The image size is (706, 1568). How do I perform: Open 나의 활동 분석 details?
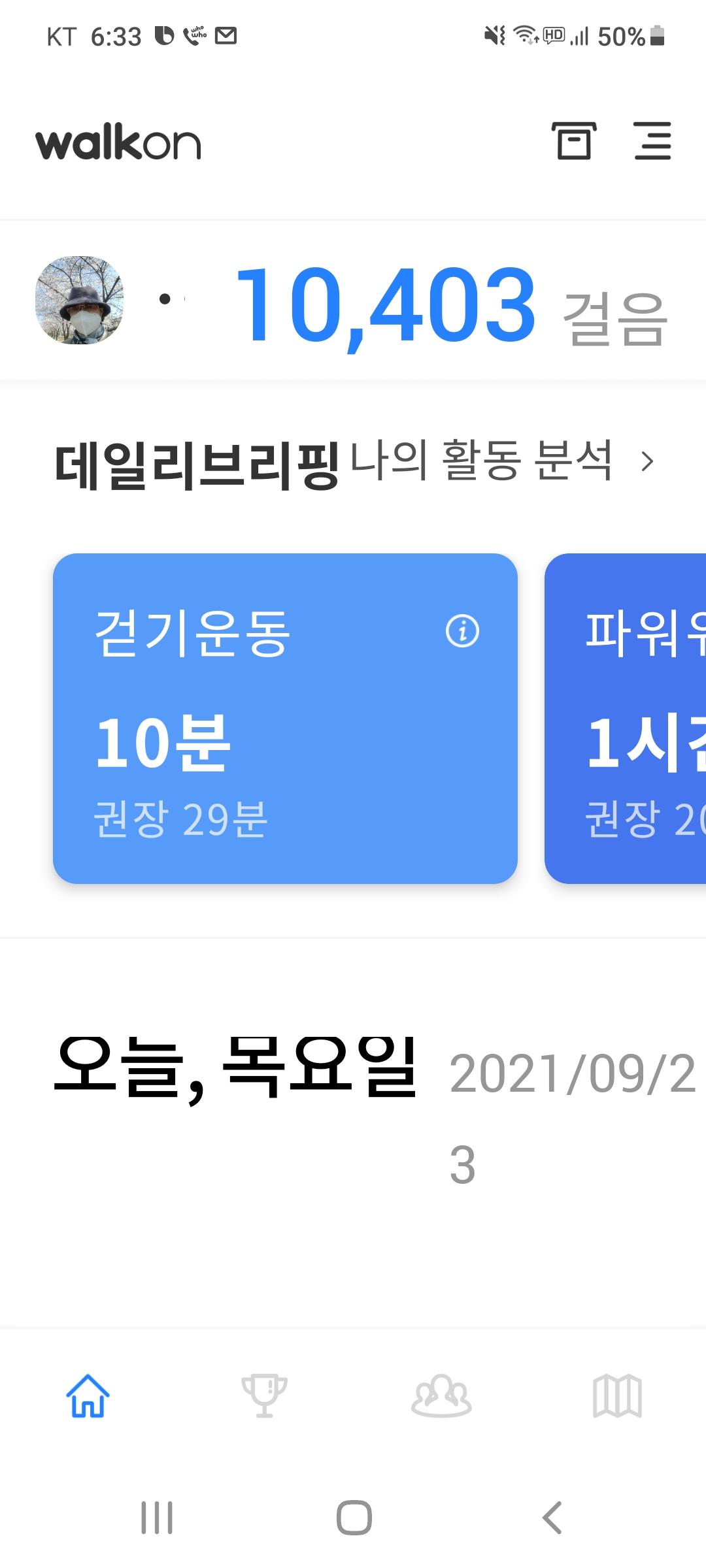pyautogui.click(x=500, y=461)
